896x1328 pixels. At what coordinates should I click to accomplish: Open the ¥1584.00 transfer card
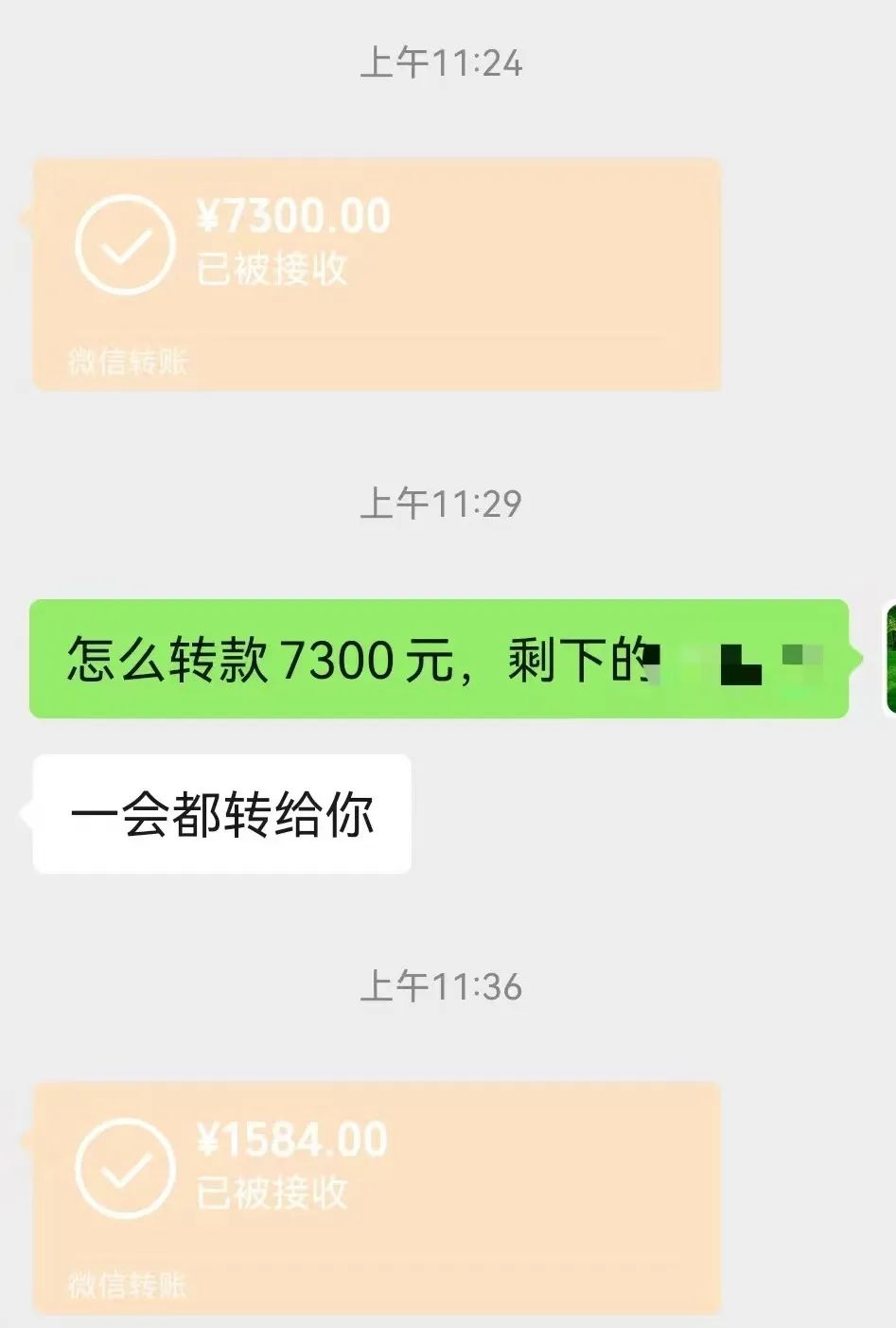(377, 1197)
